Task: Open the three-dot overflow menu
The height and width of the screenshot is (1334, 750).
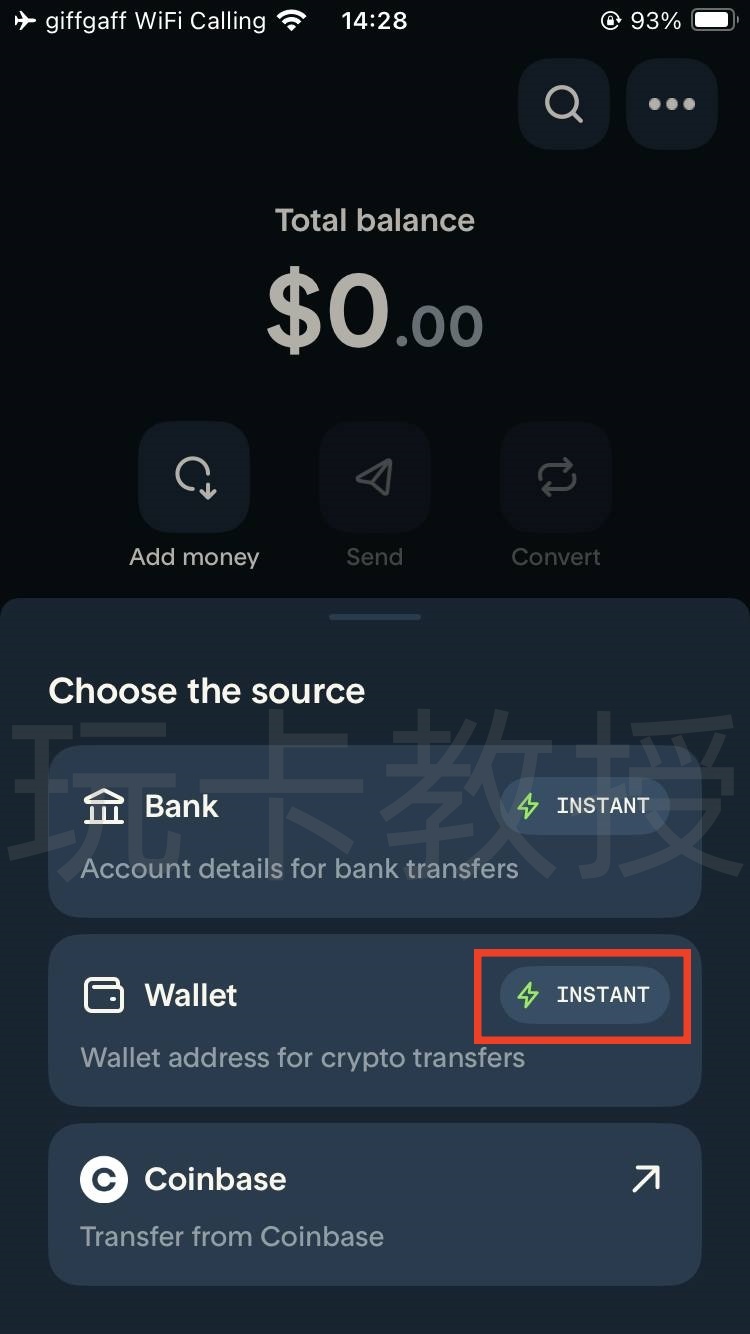Action: 671,104
